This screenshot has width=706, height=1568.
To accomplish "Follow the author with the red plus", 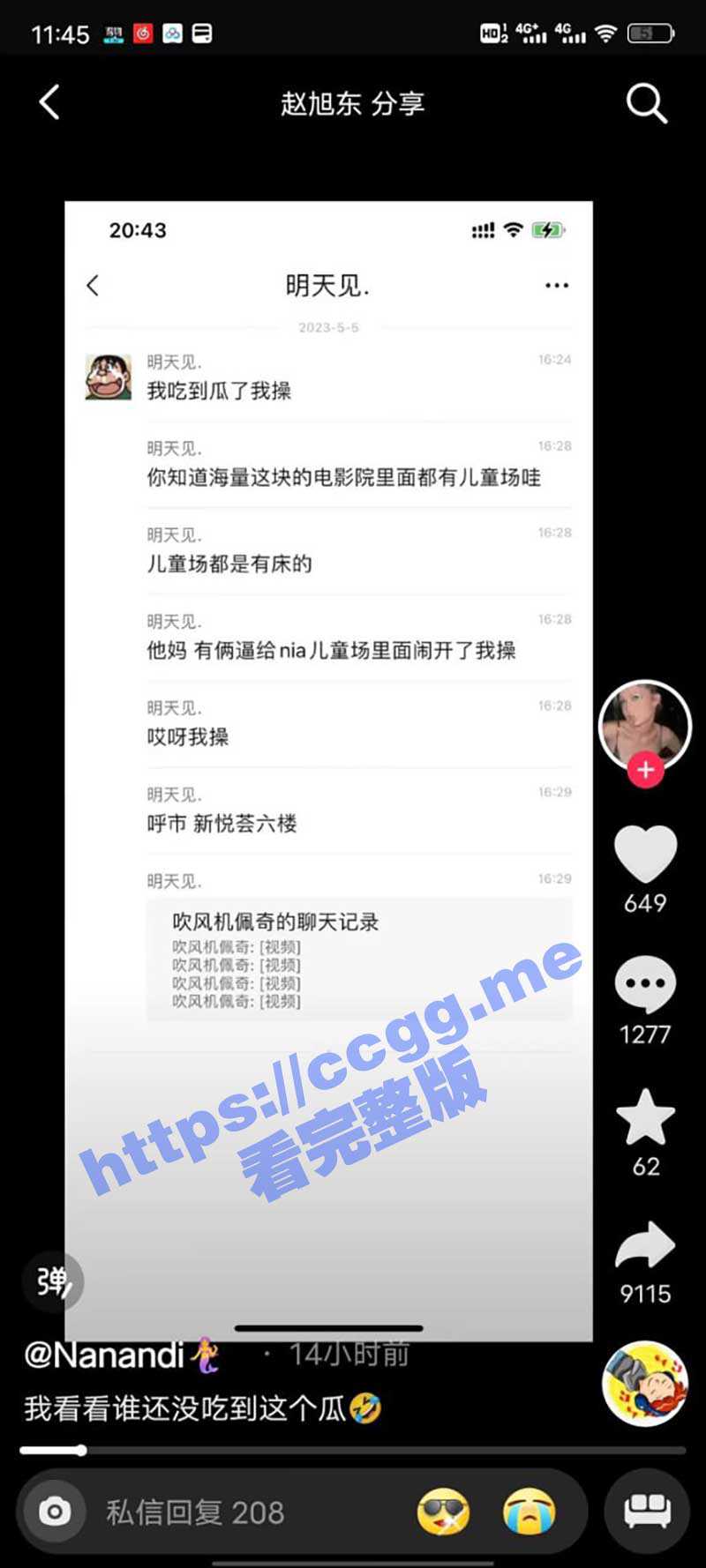I will tap(645, 770).
